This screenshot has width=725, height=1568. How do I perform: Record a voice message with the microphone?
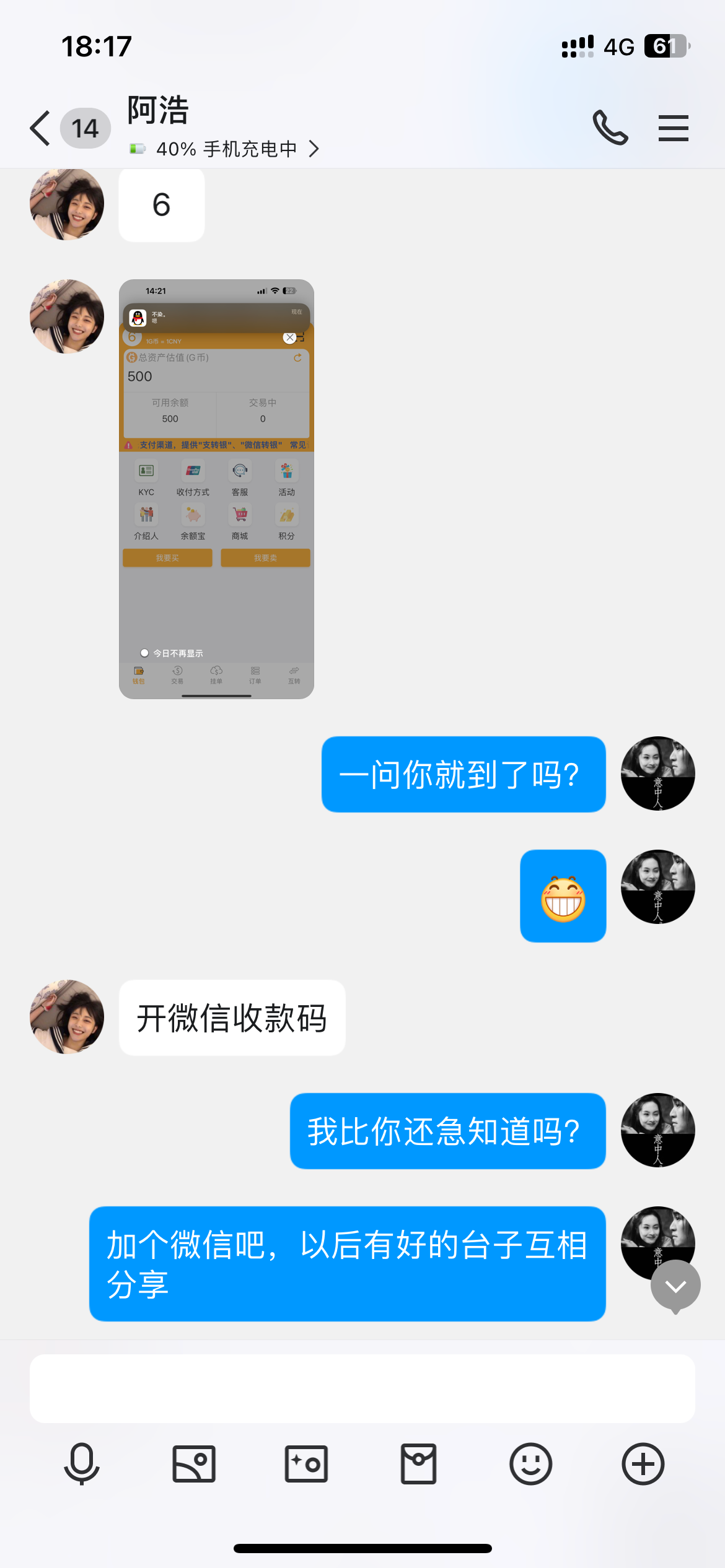coord(82,1464)
